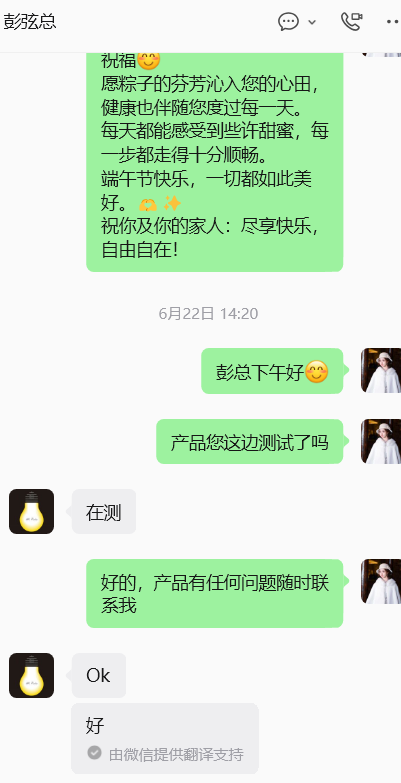Open contact avatar next to 在测
Image resolution: width=401 pixels, height=783 pixels.
click(x=31, y=511)
